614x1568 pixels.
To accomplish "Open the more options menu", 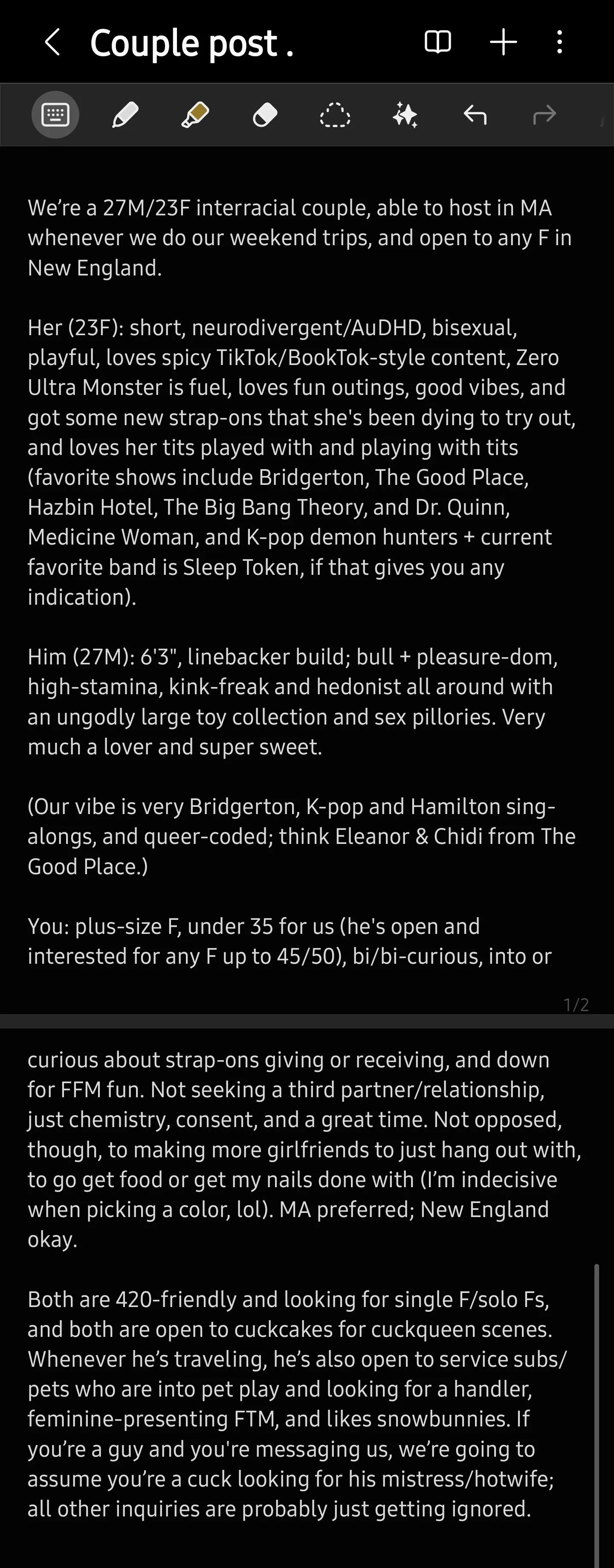I will coord(559,43).
